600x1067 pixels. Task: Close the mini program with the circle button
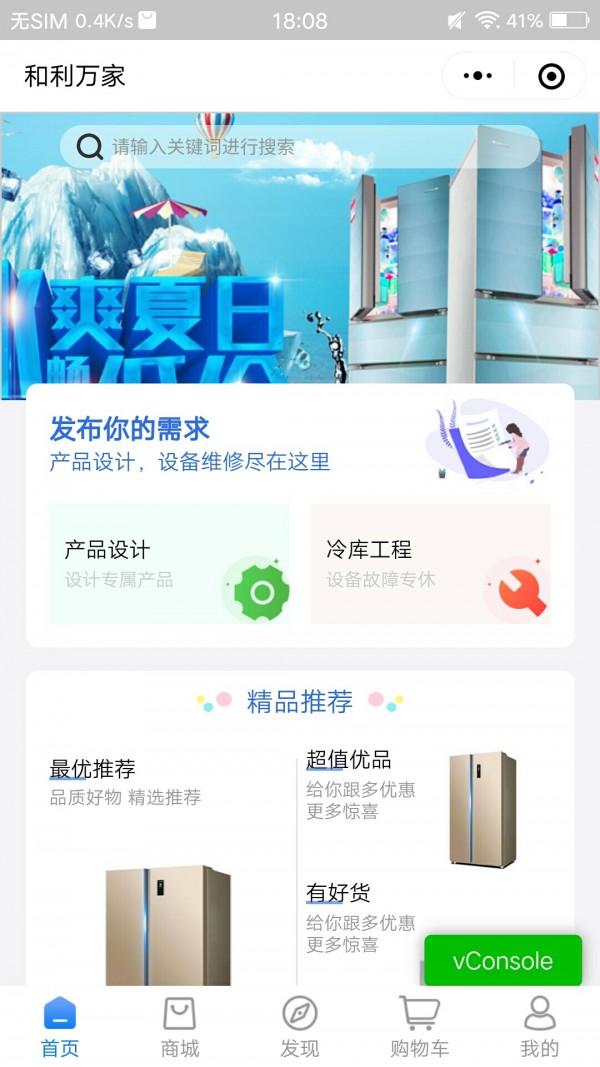[551, 76]
